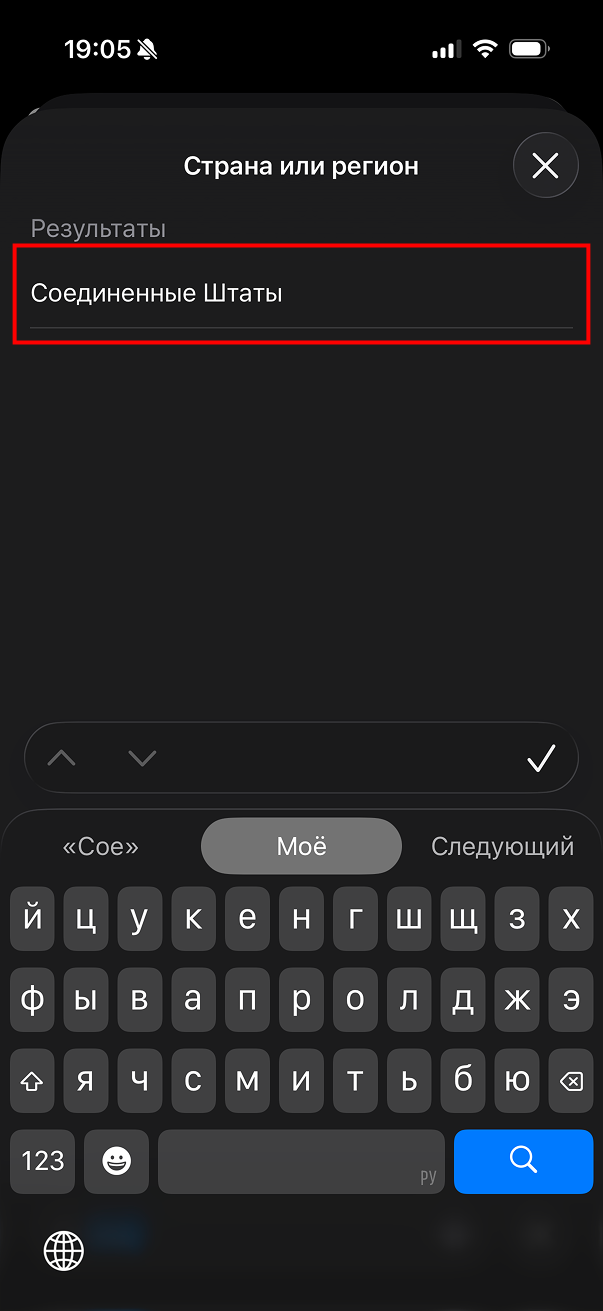Switch to the 123 numeric keyboard
Screen dimensions: 603x1311
43,1161
